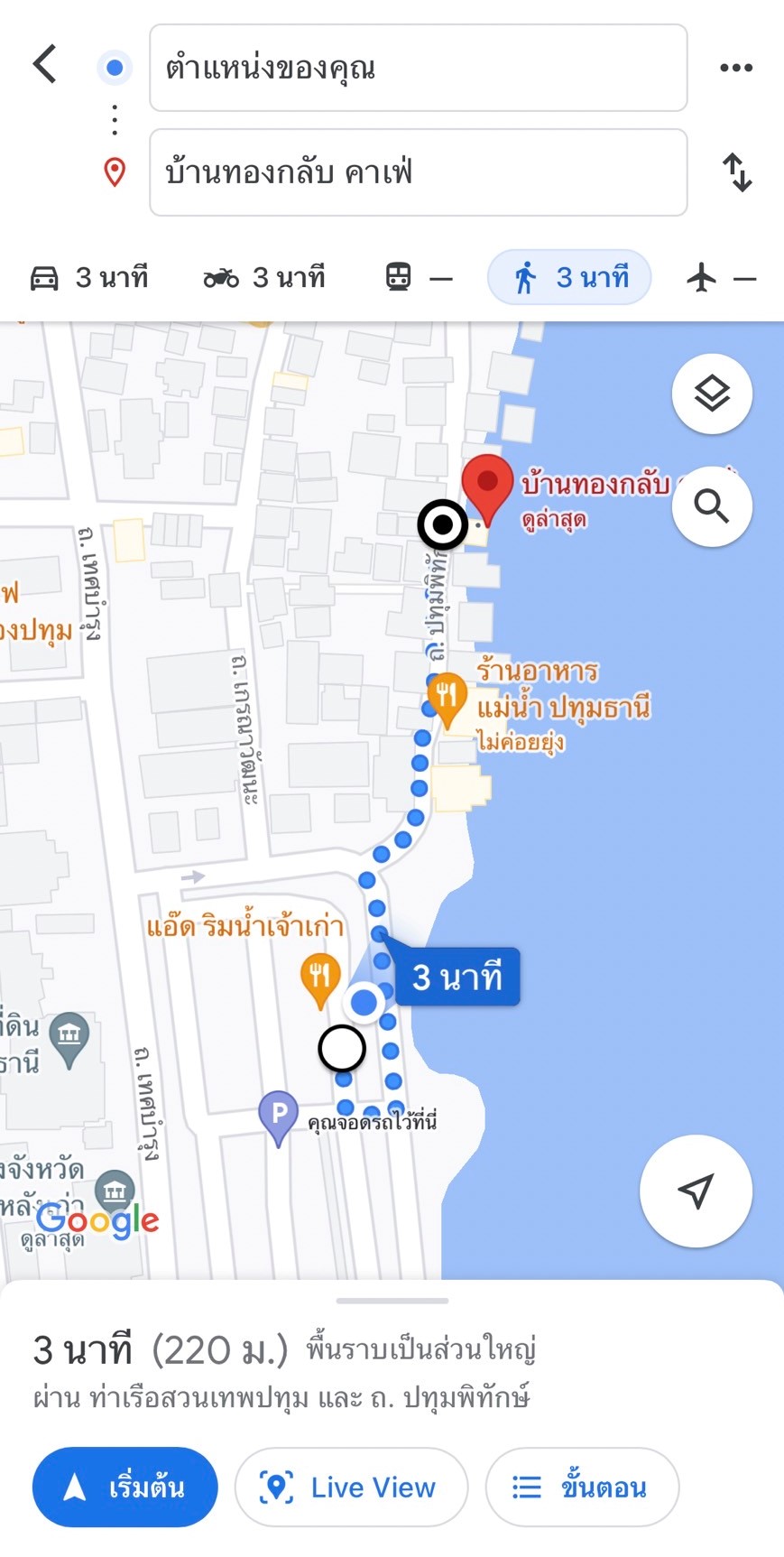Switch to driving mode, 3 นาที

tap(89, 278)
